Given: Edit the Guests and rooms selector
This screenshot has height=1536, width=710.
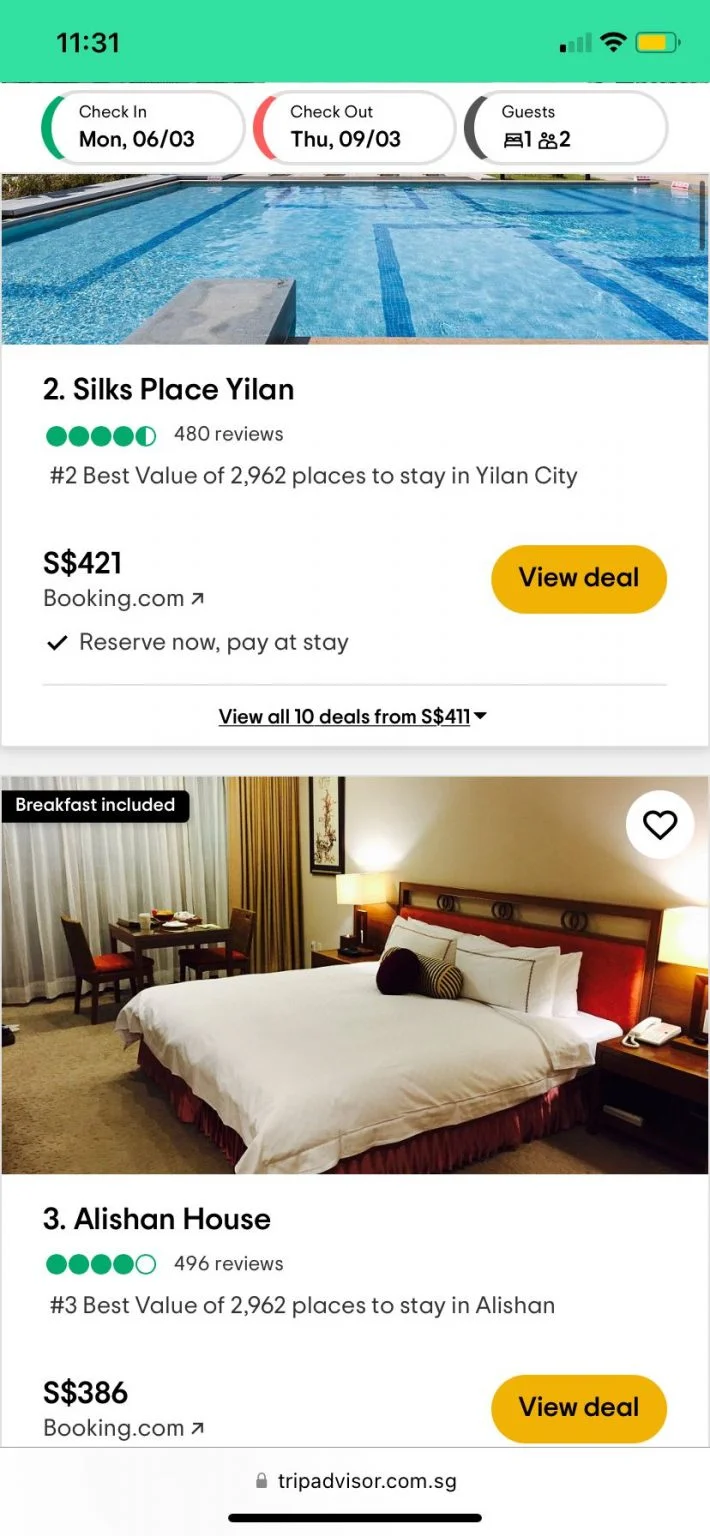Looking at the screenshot, I should click(x=566, y=127).
